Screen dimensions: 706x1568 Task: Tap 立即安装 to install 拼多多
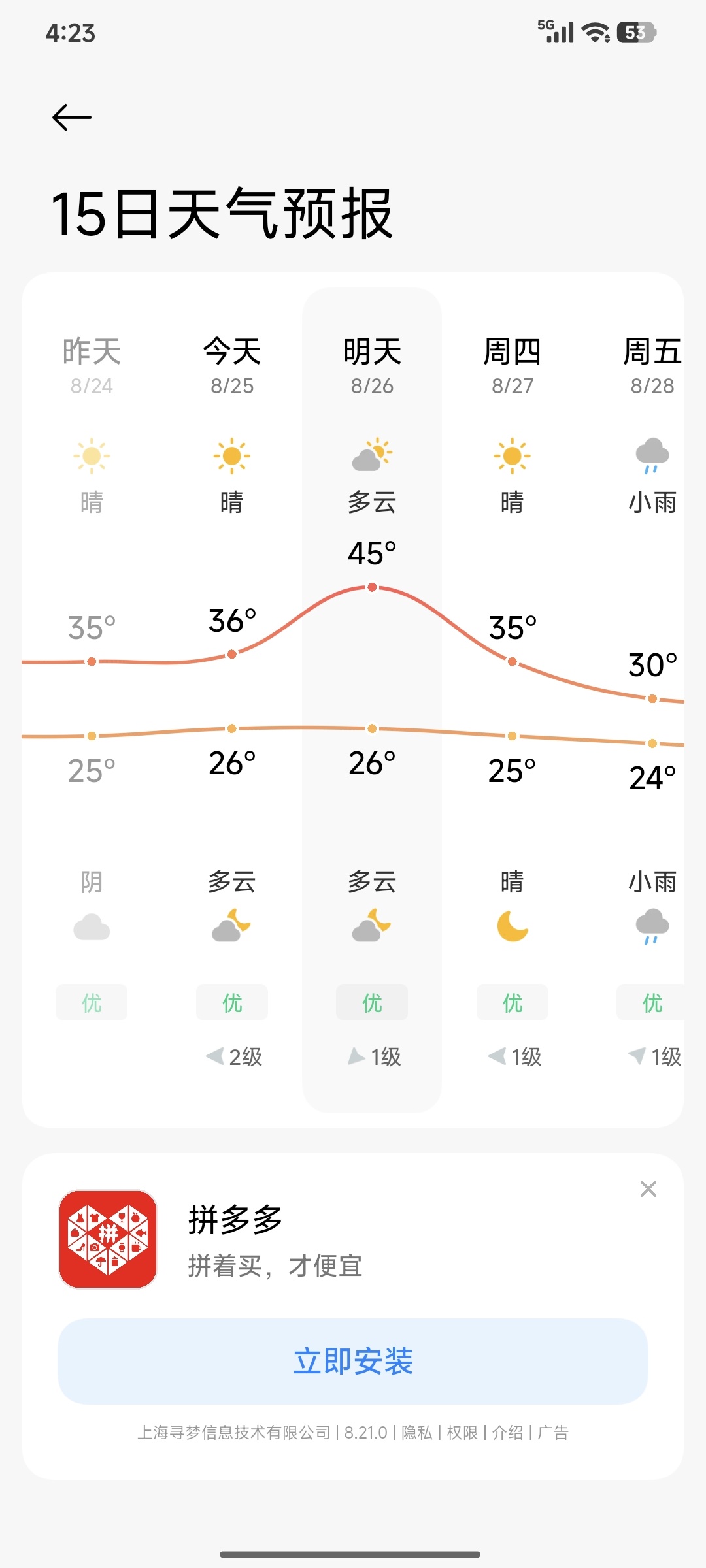(x=353, y=1362)
